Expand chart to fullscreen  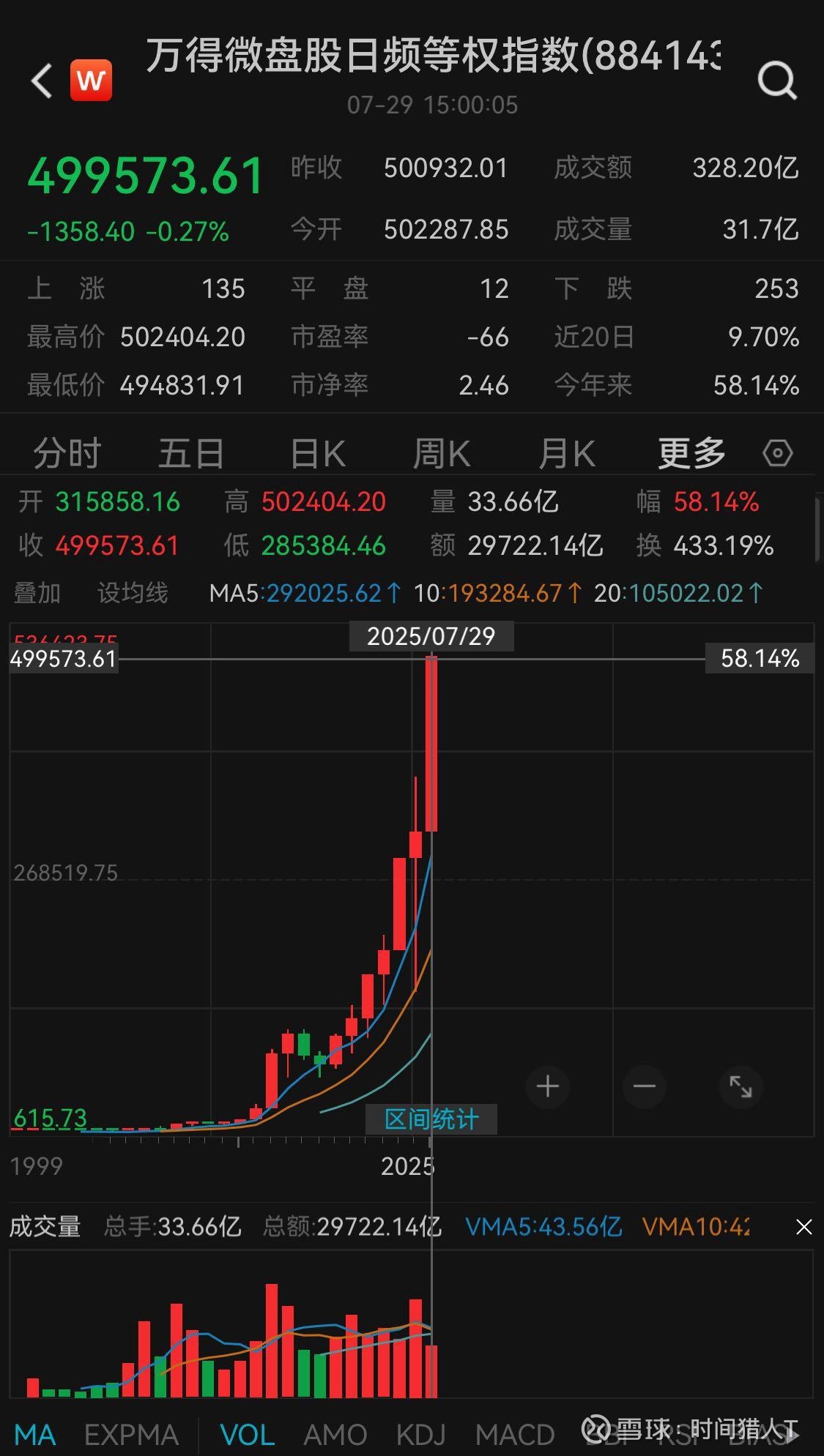pos(741,1086)
